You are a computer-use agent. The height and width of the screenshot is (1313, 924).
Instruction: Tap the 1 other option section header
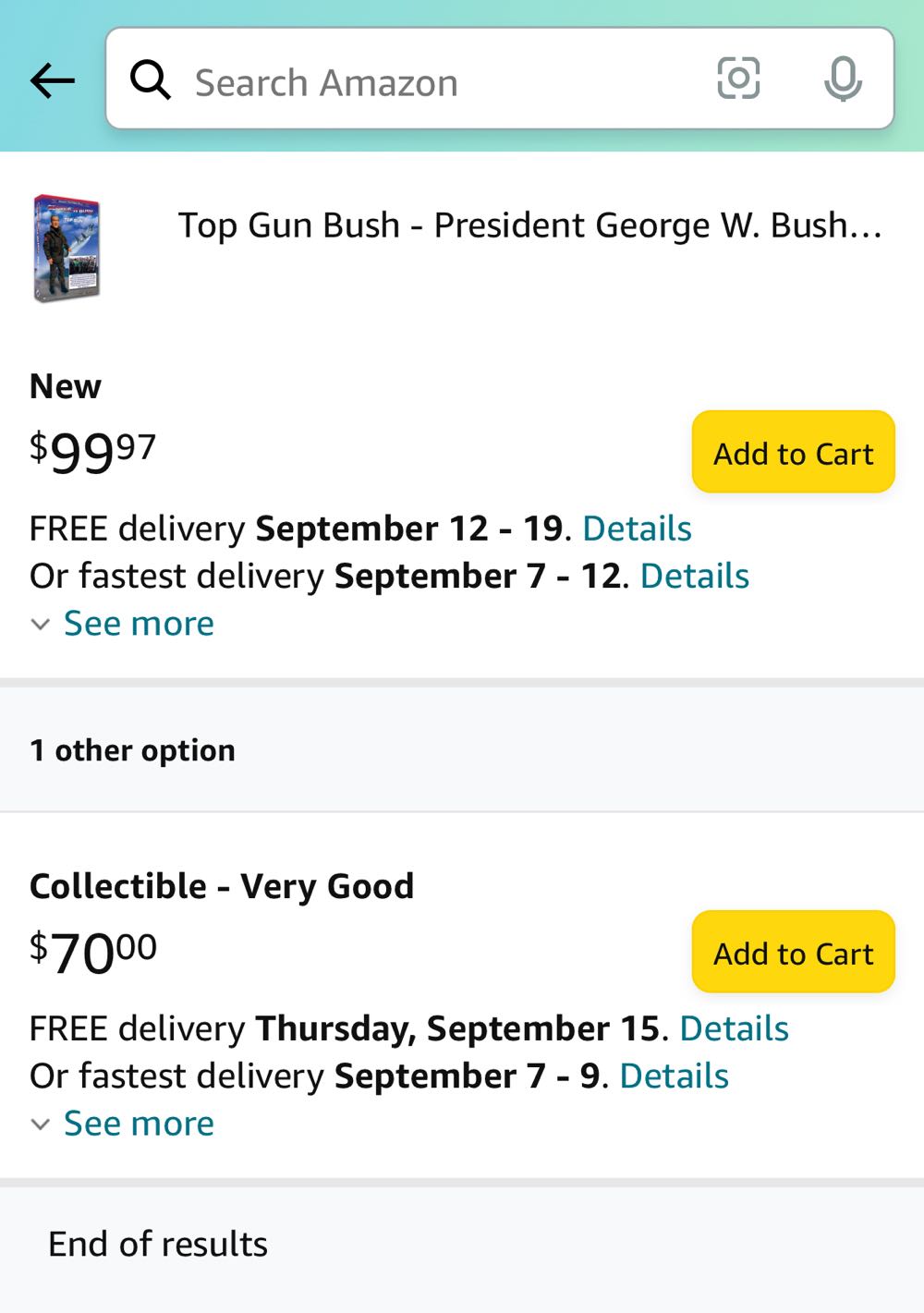(132, 750)
